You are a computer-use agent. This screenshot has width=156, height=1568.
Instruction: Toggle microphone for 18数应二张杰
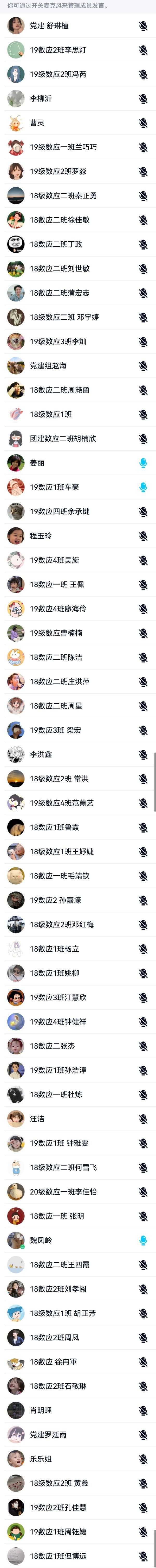[143, 1046]
